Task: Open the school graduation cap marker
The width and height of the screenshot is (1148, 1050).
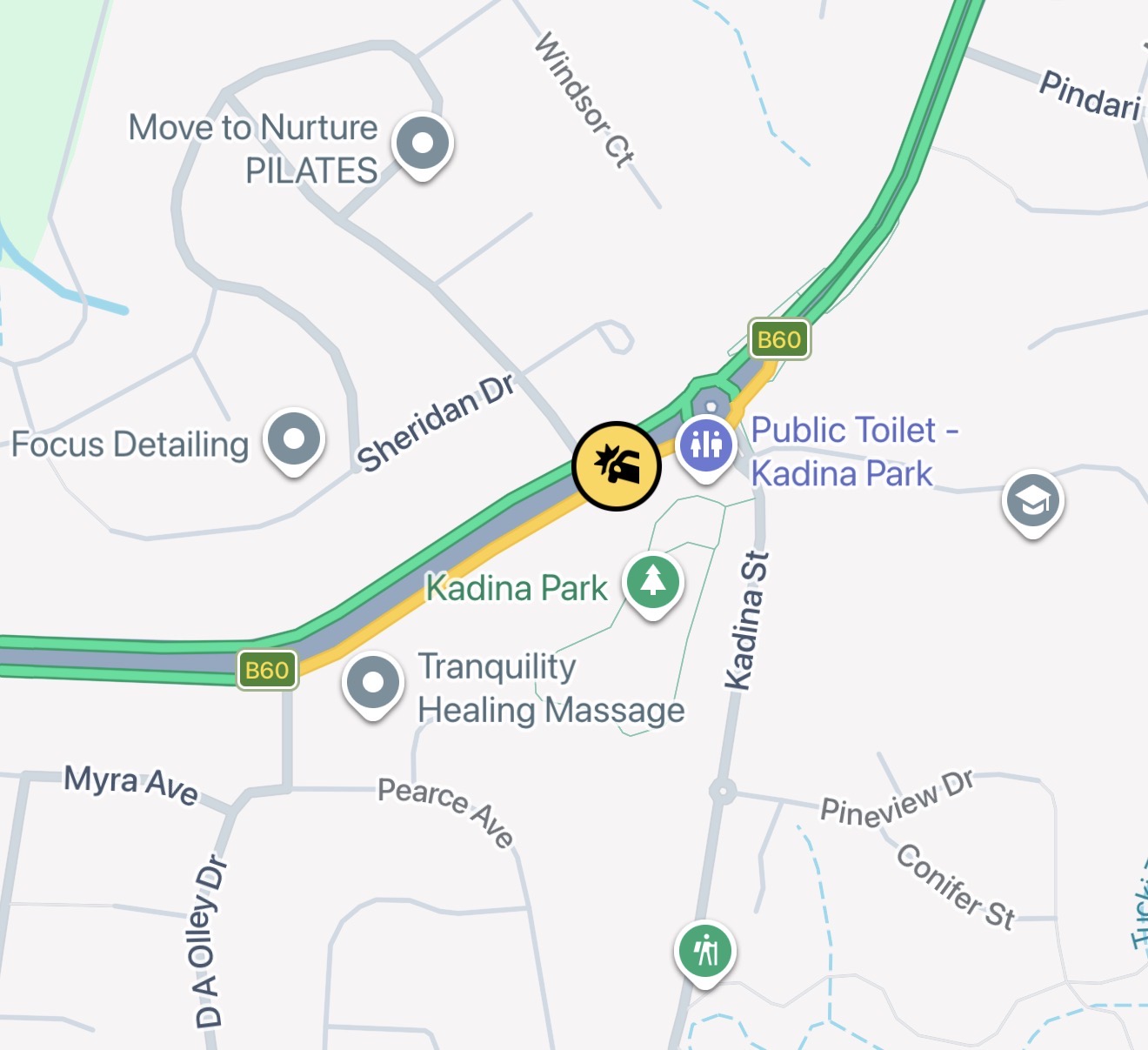Action: point(1032,501)
